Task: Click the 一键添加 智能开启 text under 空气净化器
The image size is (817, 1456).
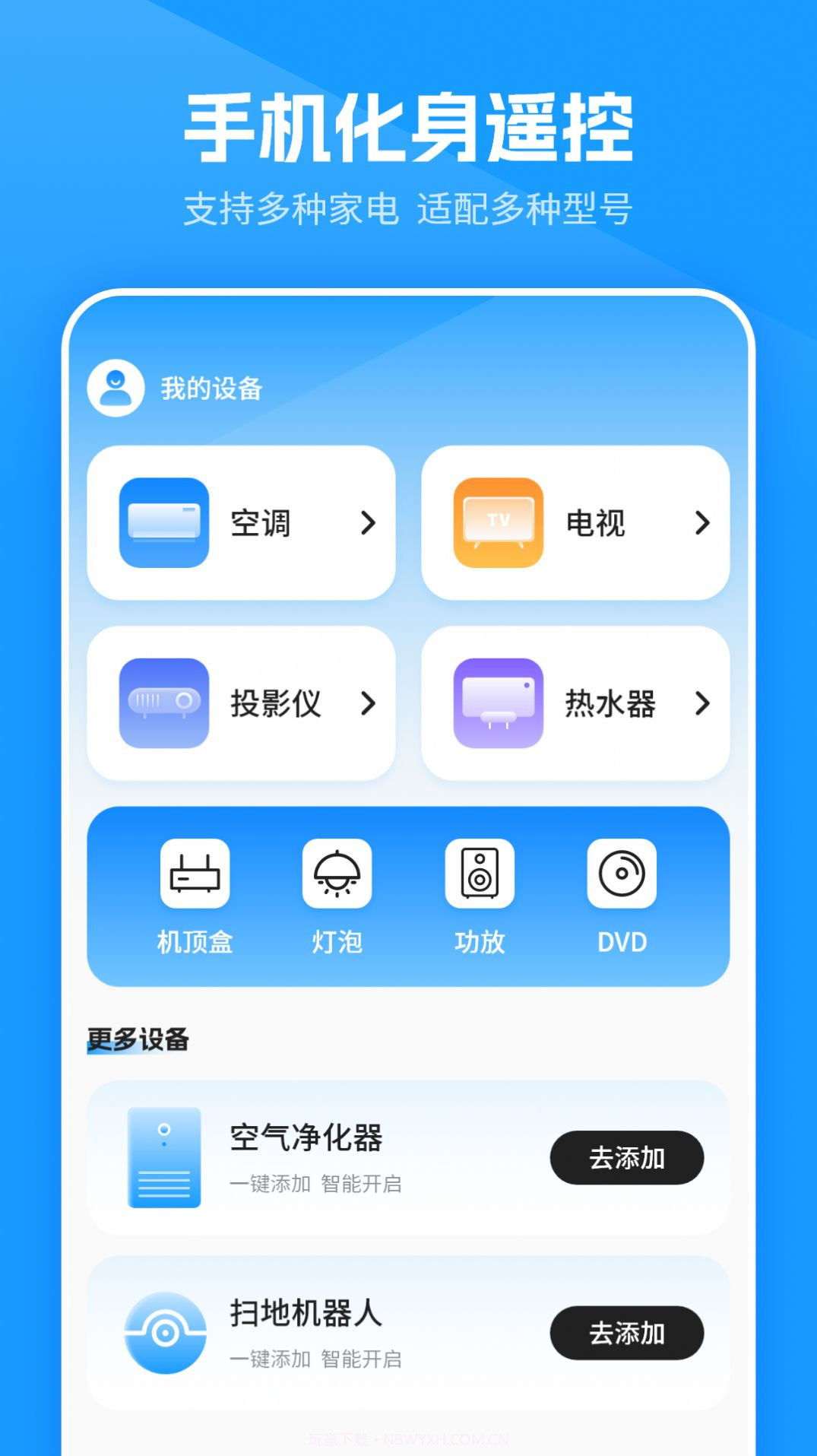Action: (x=318, y=1185)
